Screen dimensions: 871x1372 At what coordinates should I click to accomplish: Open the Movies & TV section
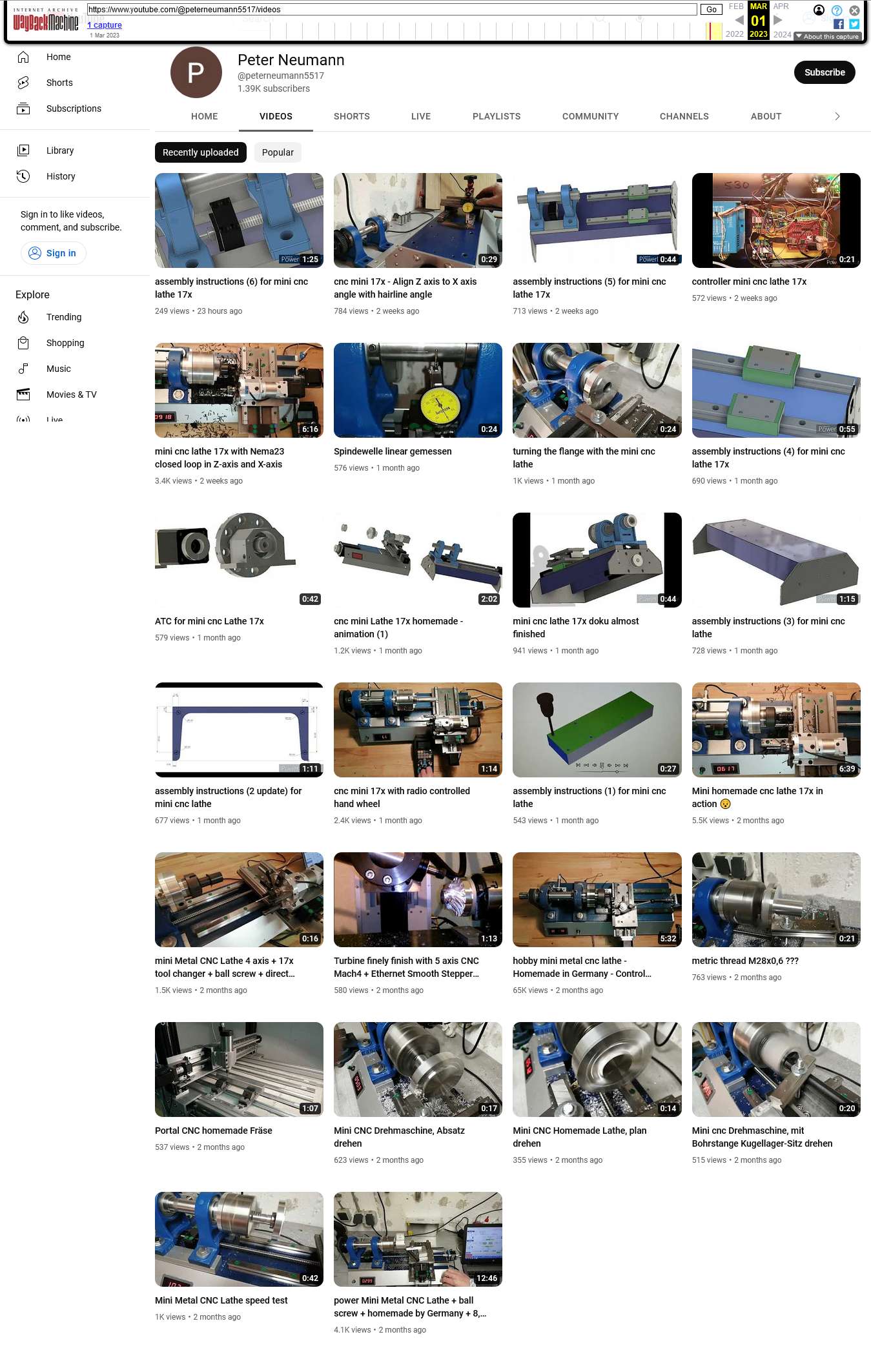pos(71,394)
